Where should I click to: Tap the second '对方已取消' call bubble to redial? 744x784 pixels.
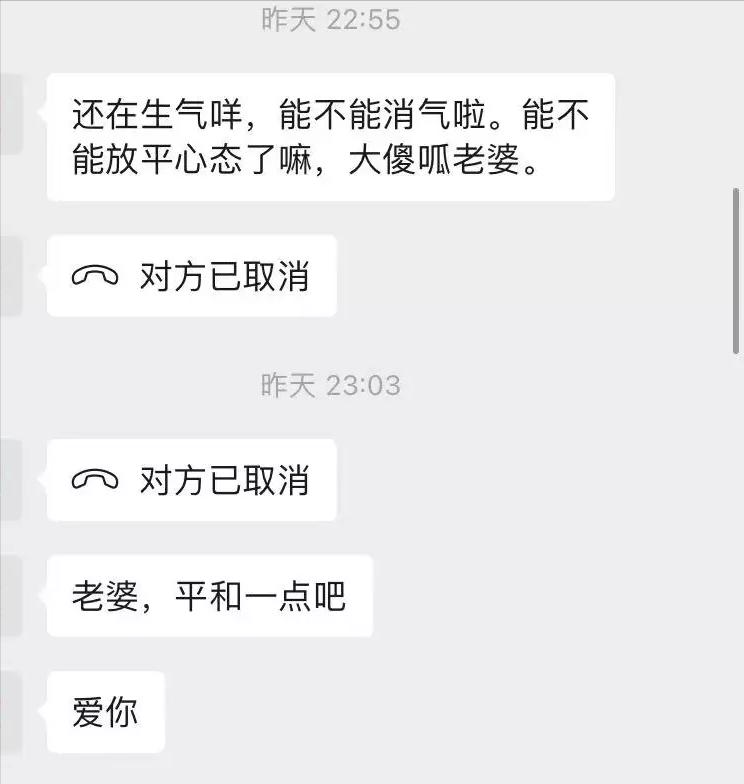coord(190,480)
